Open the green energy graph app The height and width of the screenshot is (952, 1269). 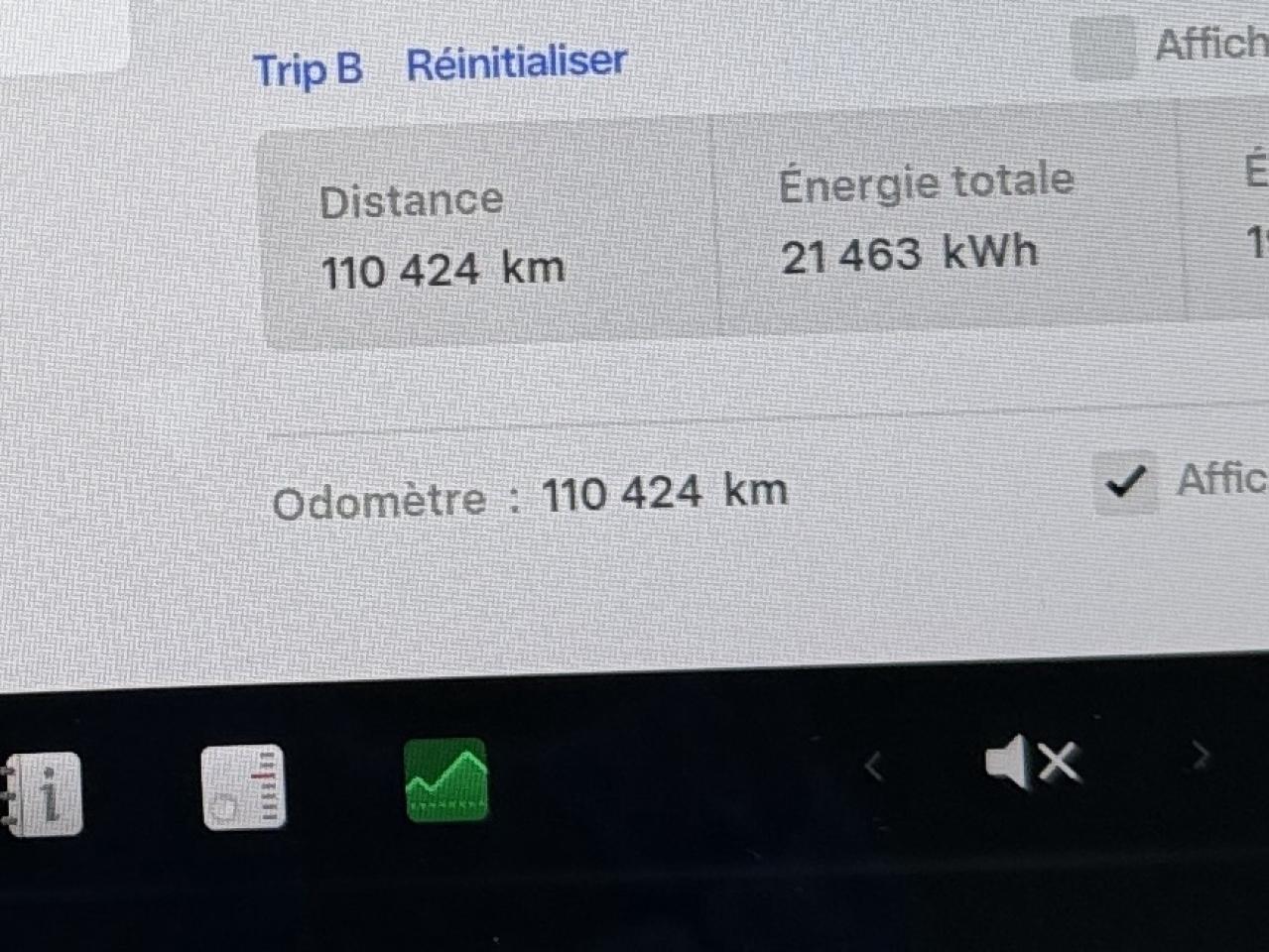(446, 780)
